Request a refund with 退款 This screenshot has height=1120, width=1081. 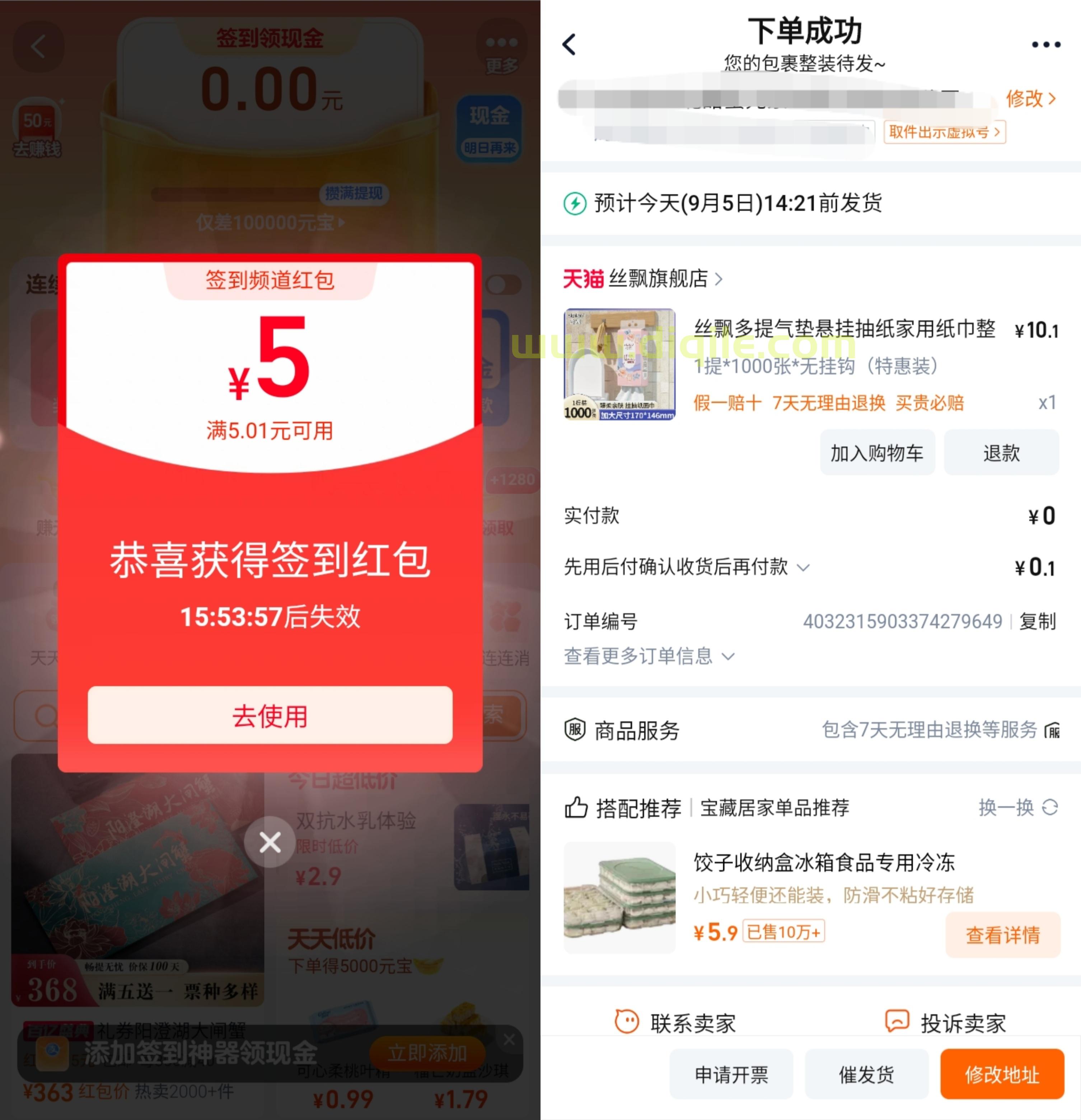(1001, 453)
